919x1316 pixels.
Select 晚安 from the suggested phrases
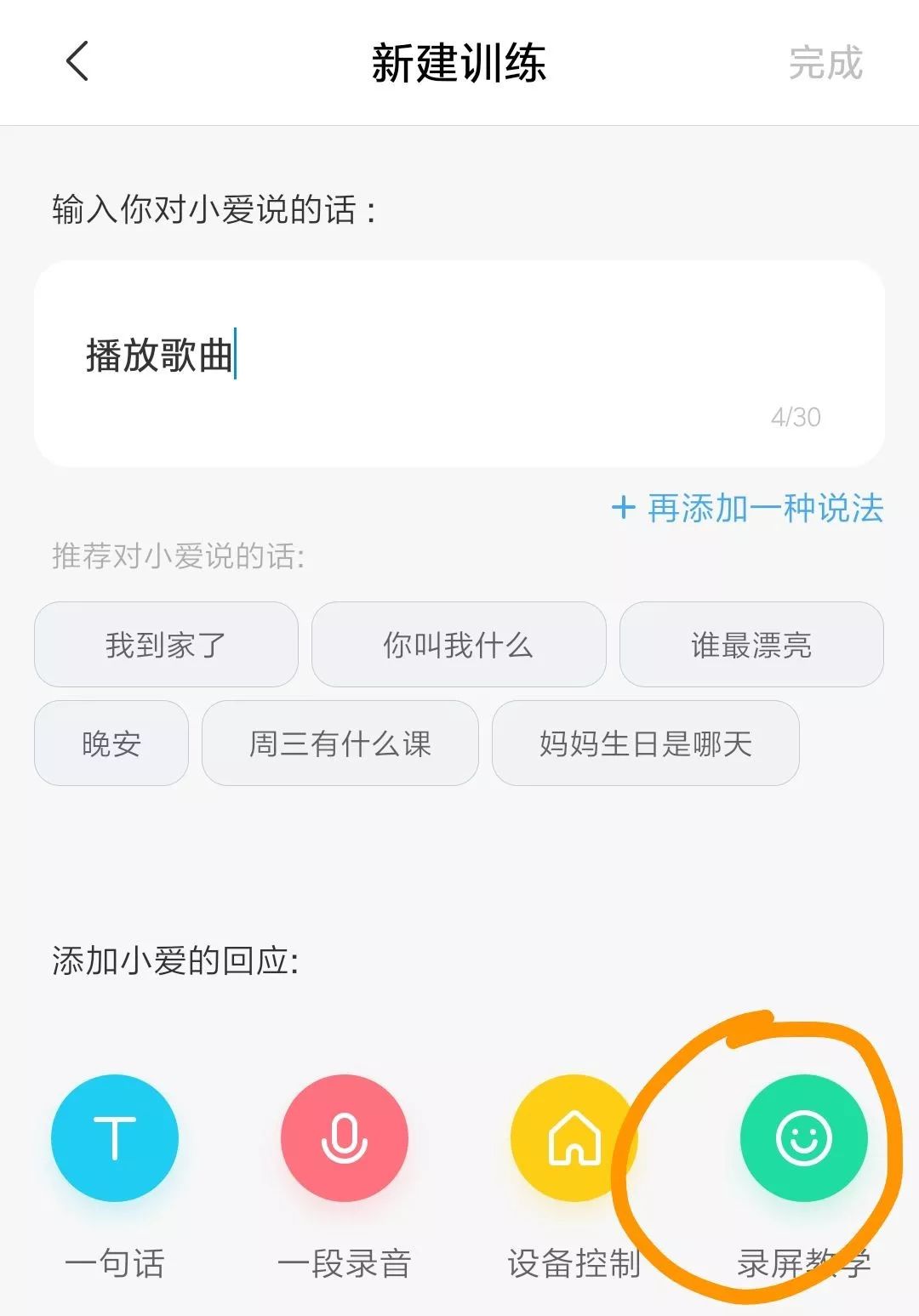[111, 743]
